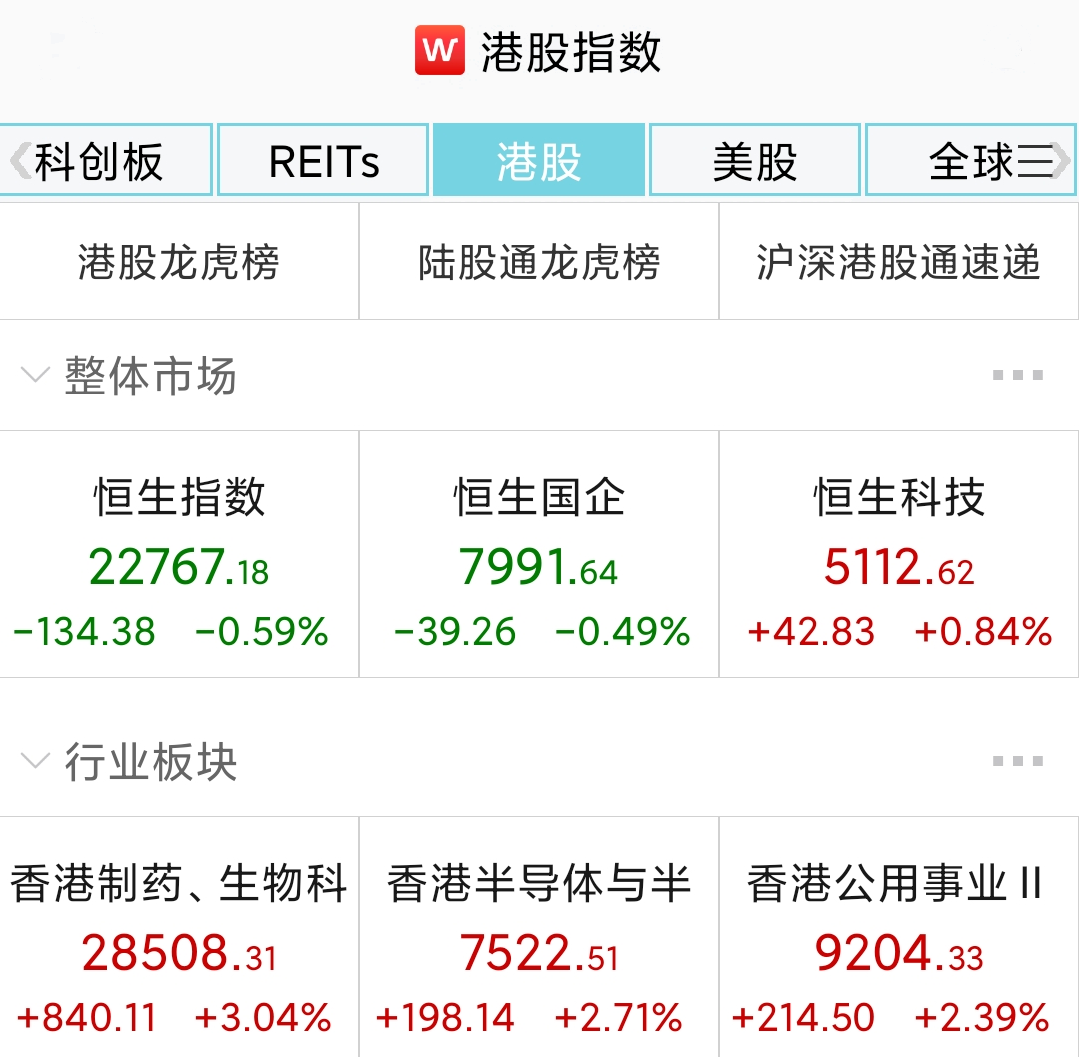The image size is (1079, 1057).
Task: Open the 恒生指数 card
Action: point(179,555)
